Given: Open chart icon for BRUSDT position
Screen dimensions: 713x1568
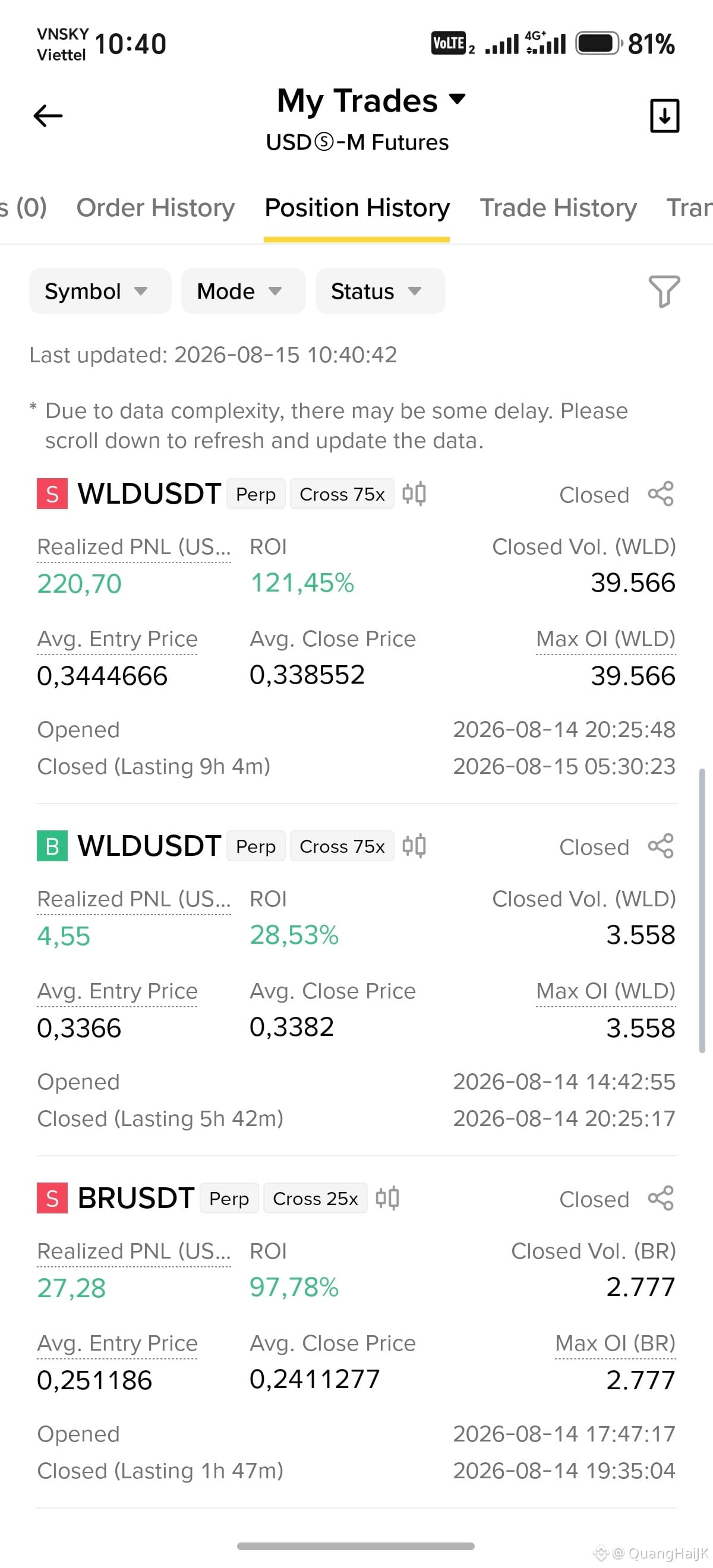Looking at the screenshot, I should coord(387,1199).
